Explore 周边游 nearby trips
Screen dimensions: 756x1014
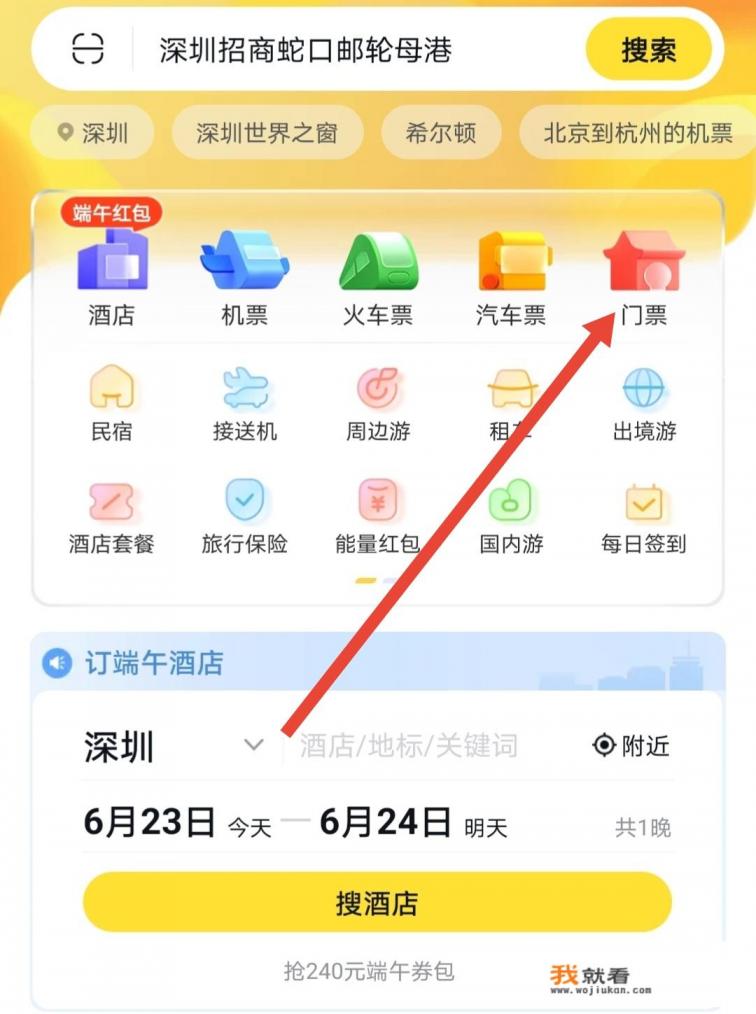click(x=378, y=404)
